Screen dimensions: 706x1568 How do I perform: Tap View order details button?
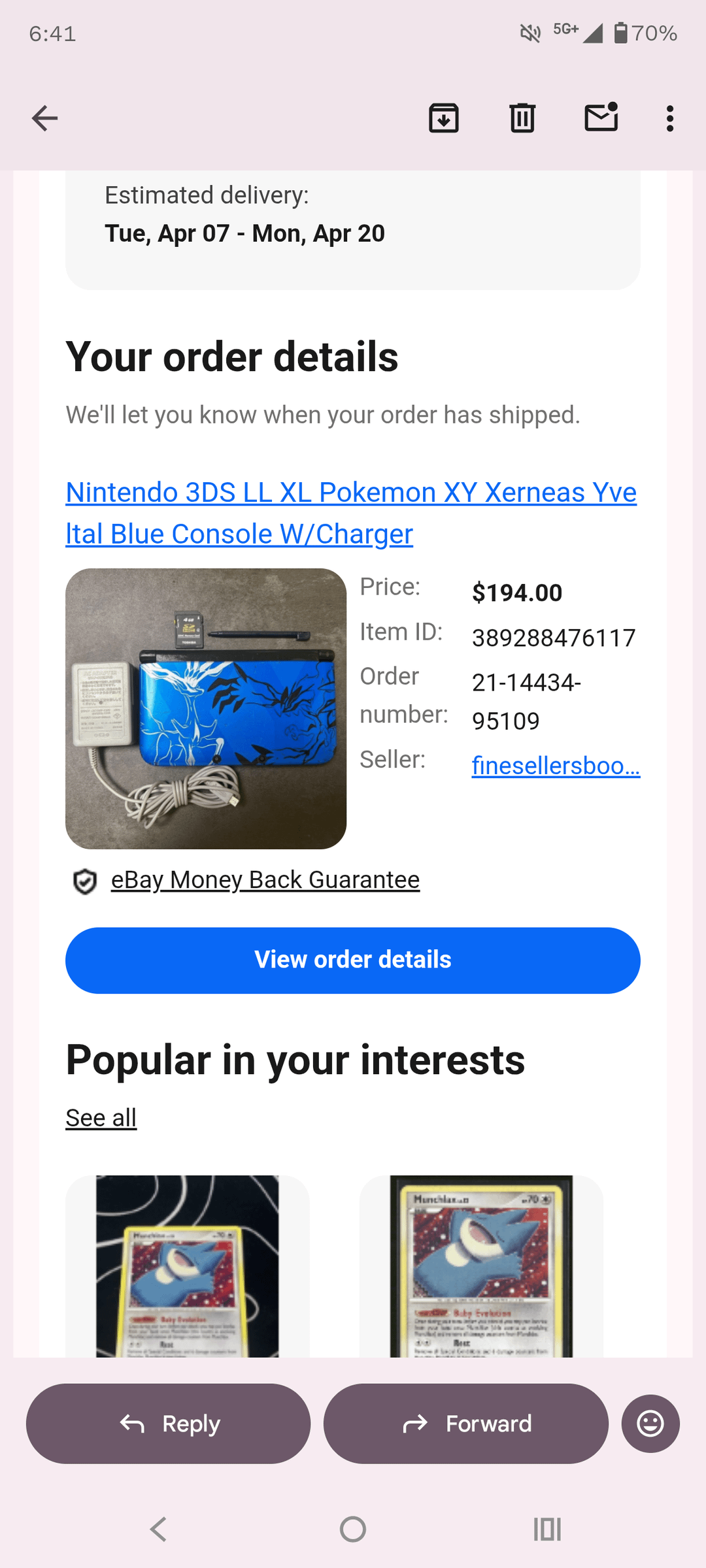353,960
